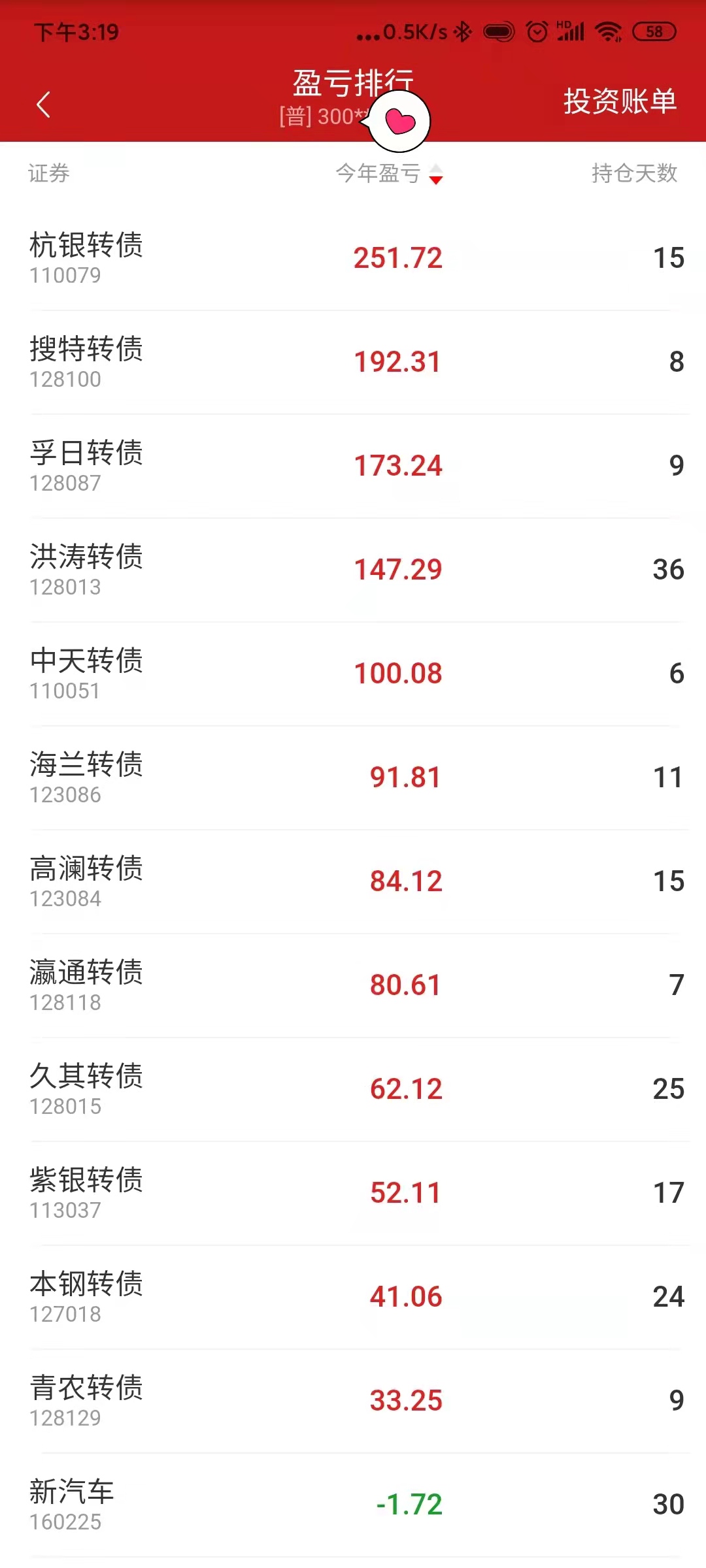
Task: View details for 孚日转债
Action: pyautogui.click(x=353, y=466)
